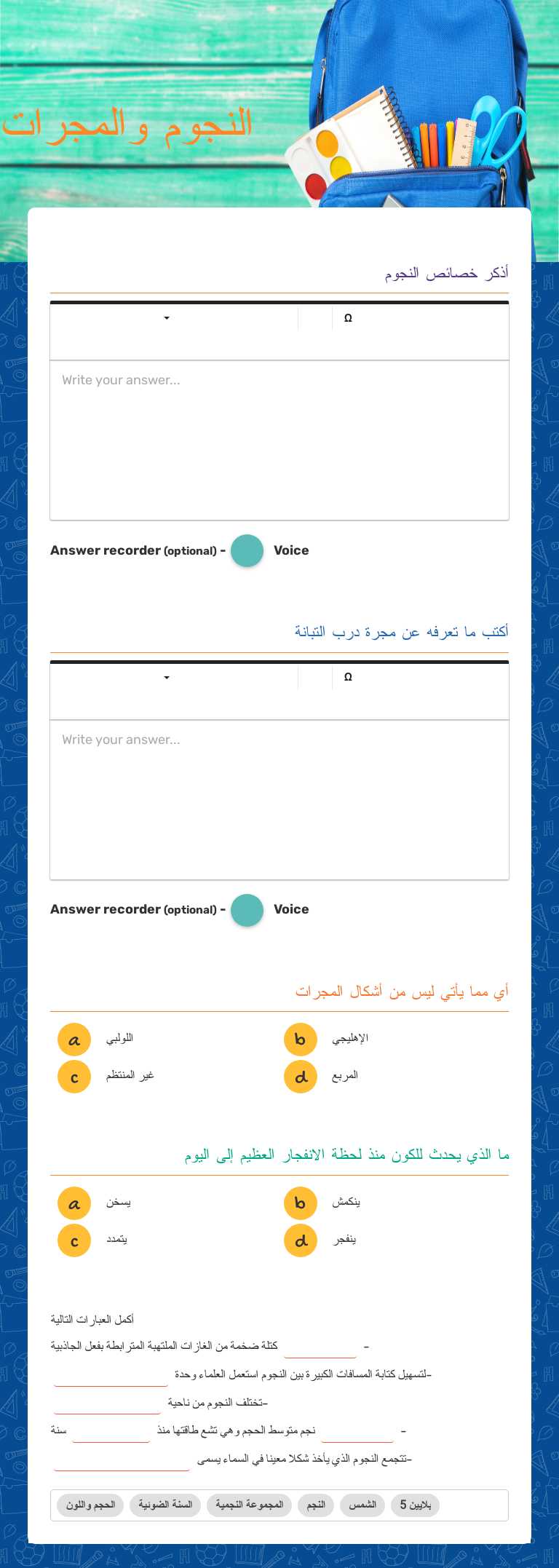
Task: Select المربع as the galaxy shapes answer
Action: click(x=300, y=1077)
